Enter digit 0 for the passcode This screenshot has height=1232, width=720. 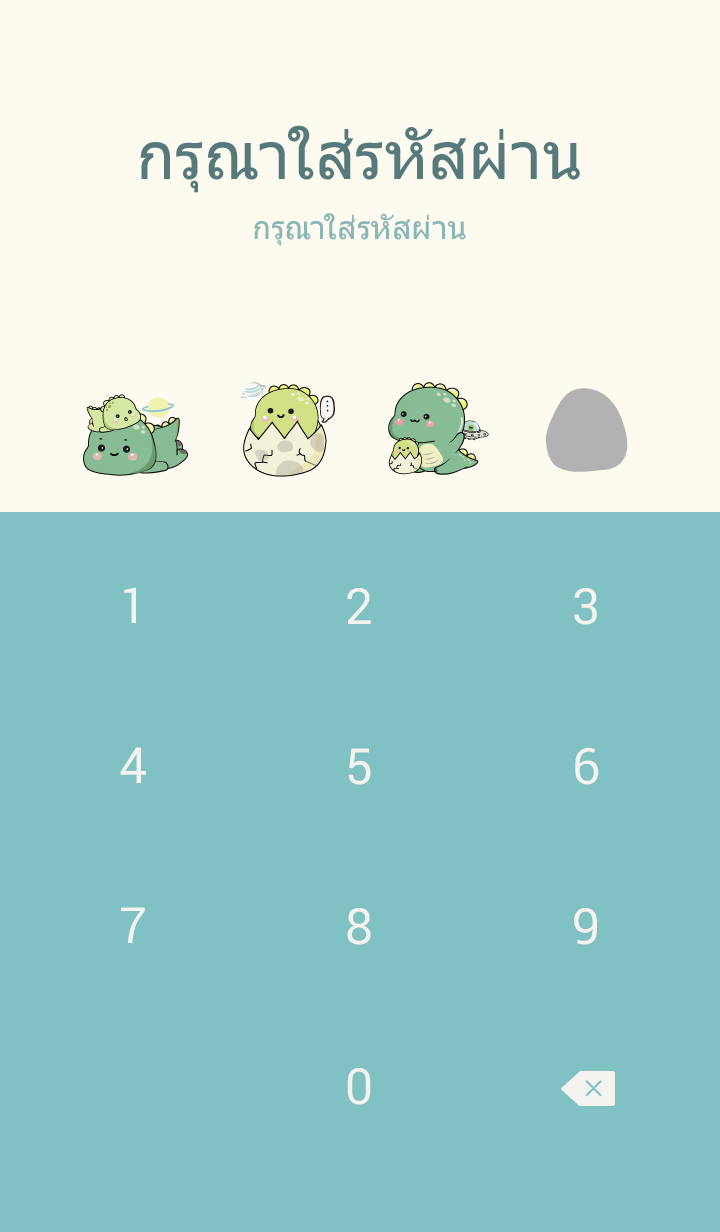click(359, 1087)
